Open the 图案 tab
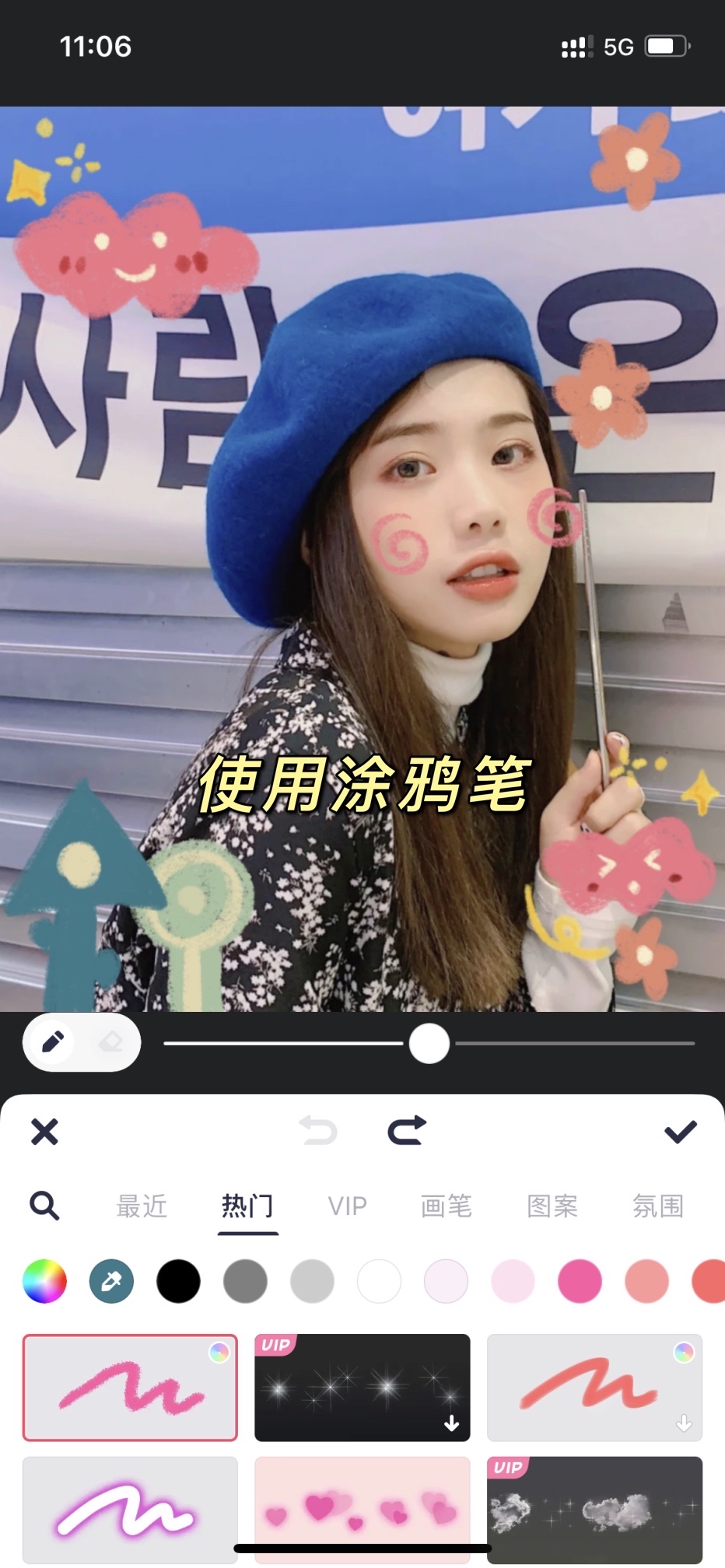 coord(552,1206)
